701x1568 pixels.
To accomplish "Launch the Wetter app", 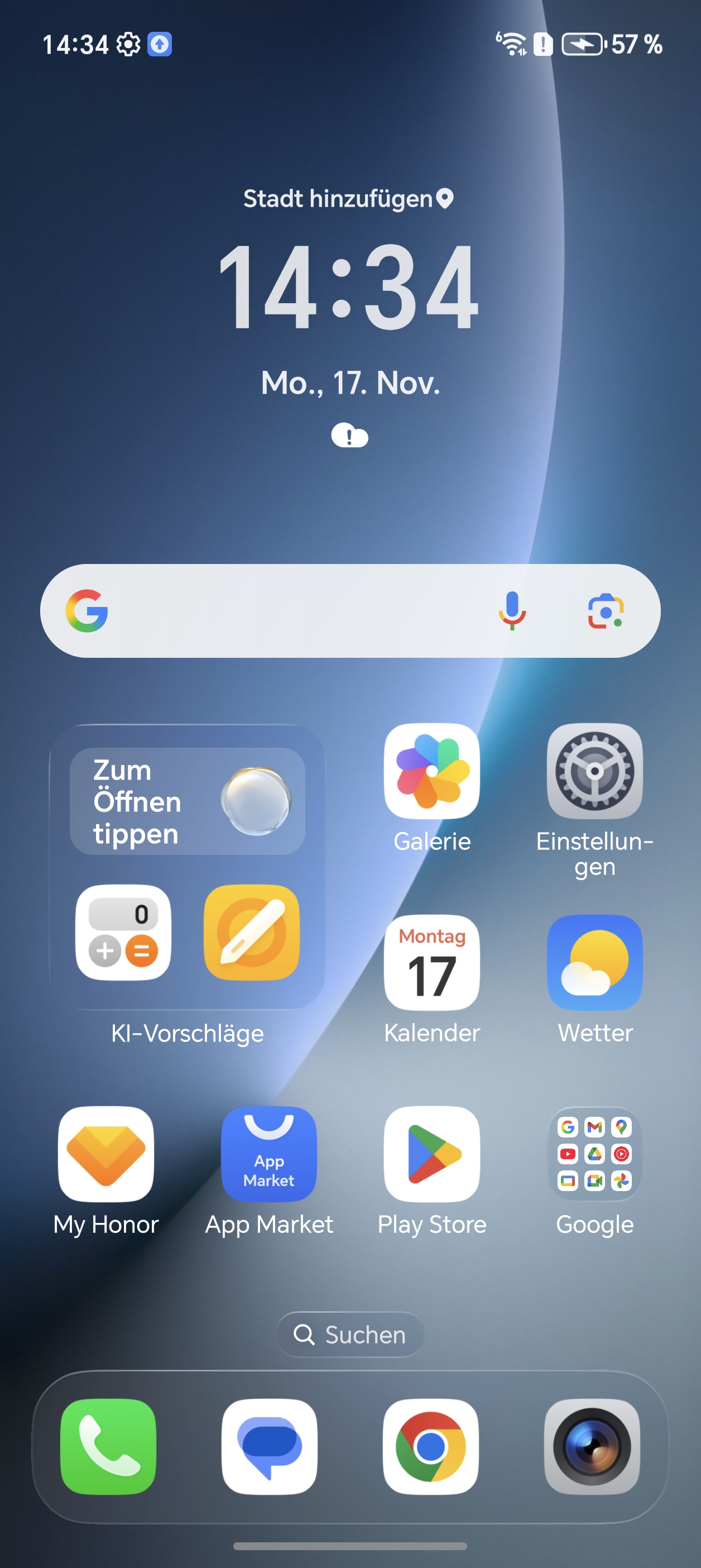I will tap(594, 962).
